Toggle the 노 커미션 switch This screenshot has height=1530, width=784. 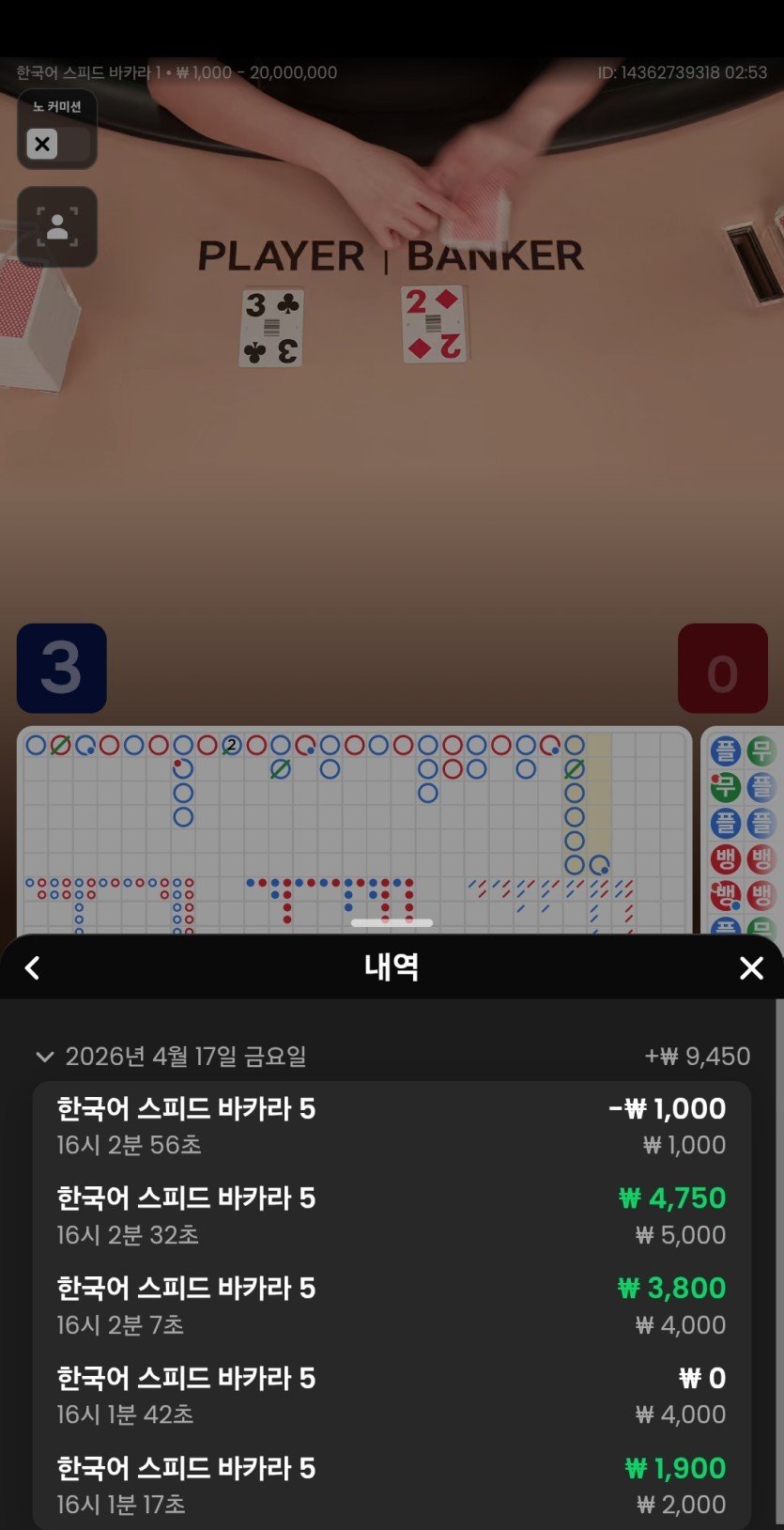point(56,144)
